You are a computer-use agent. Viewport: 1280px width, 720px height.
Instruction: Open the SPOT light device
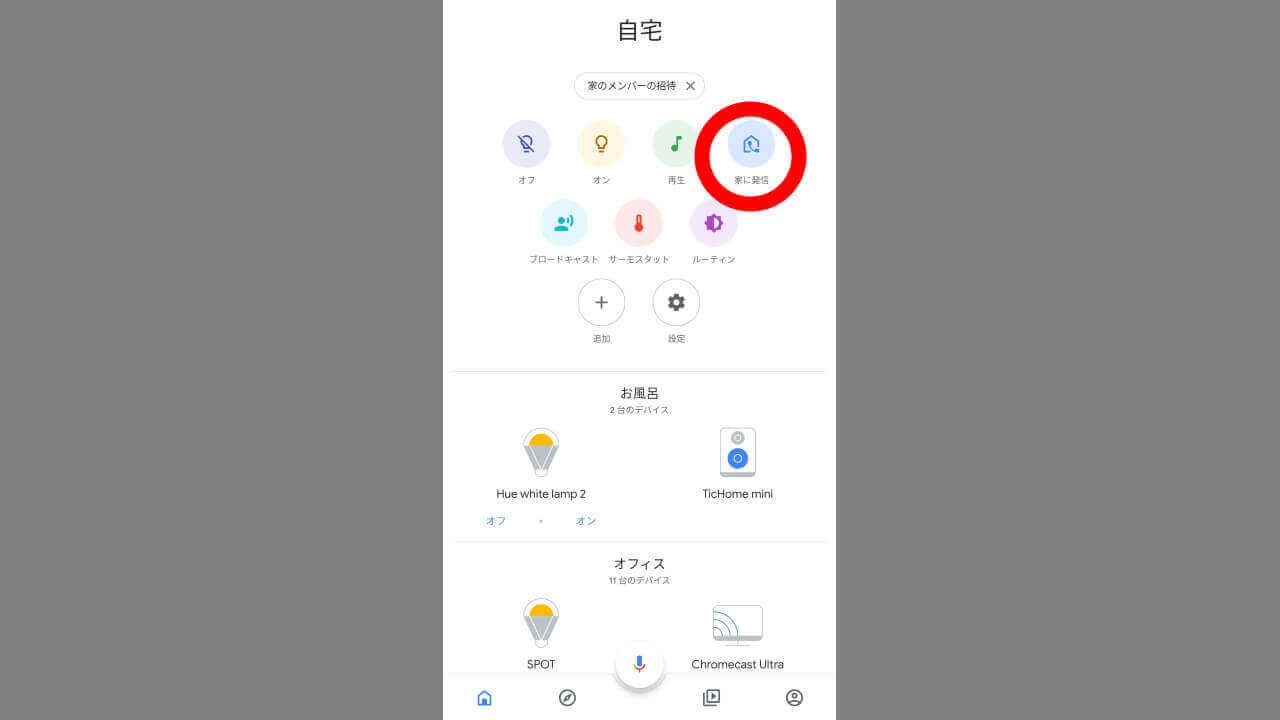click(541, 623)
